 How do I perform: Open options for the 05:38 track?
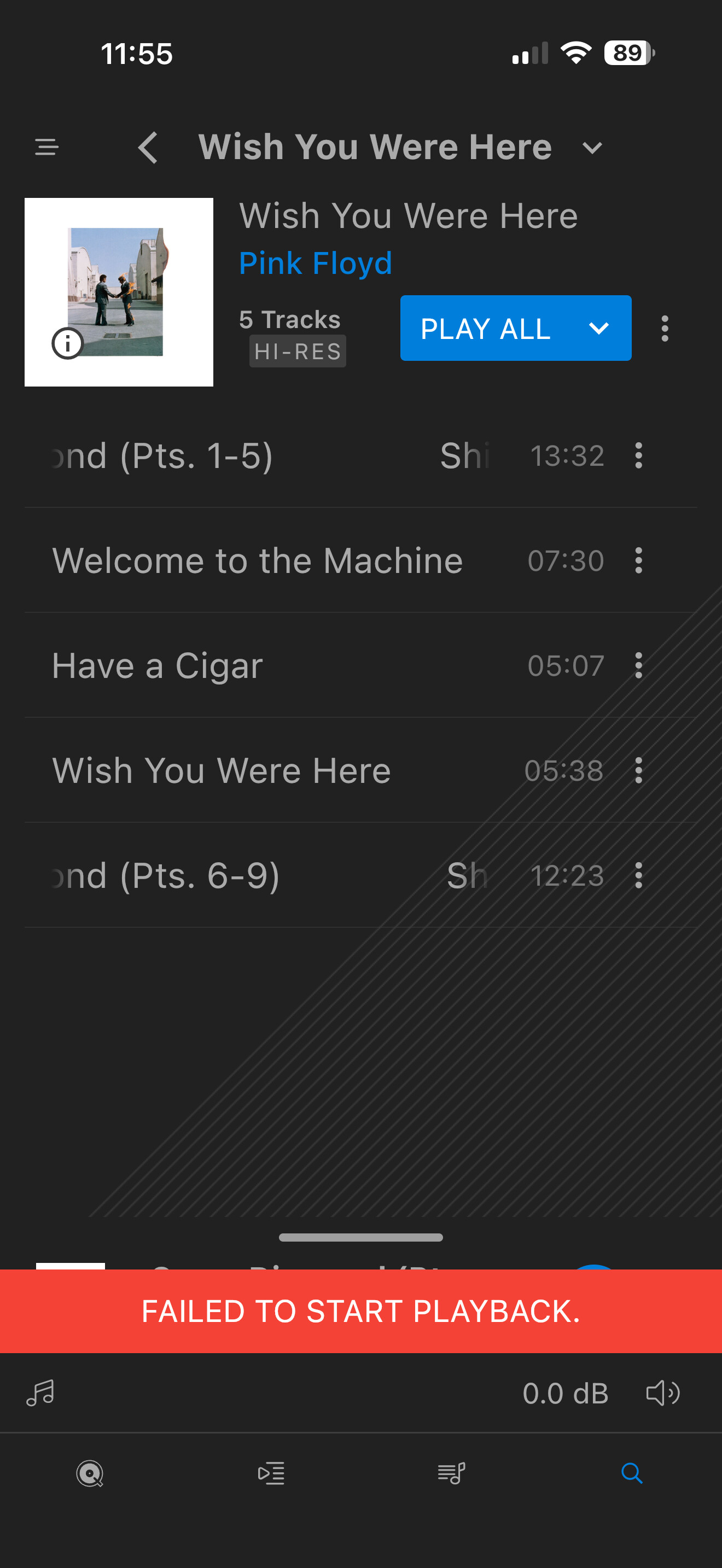638,771
